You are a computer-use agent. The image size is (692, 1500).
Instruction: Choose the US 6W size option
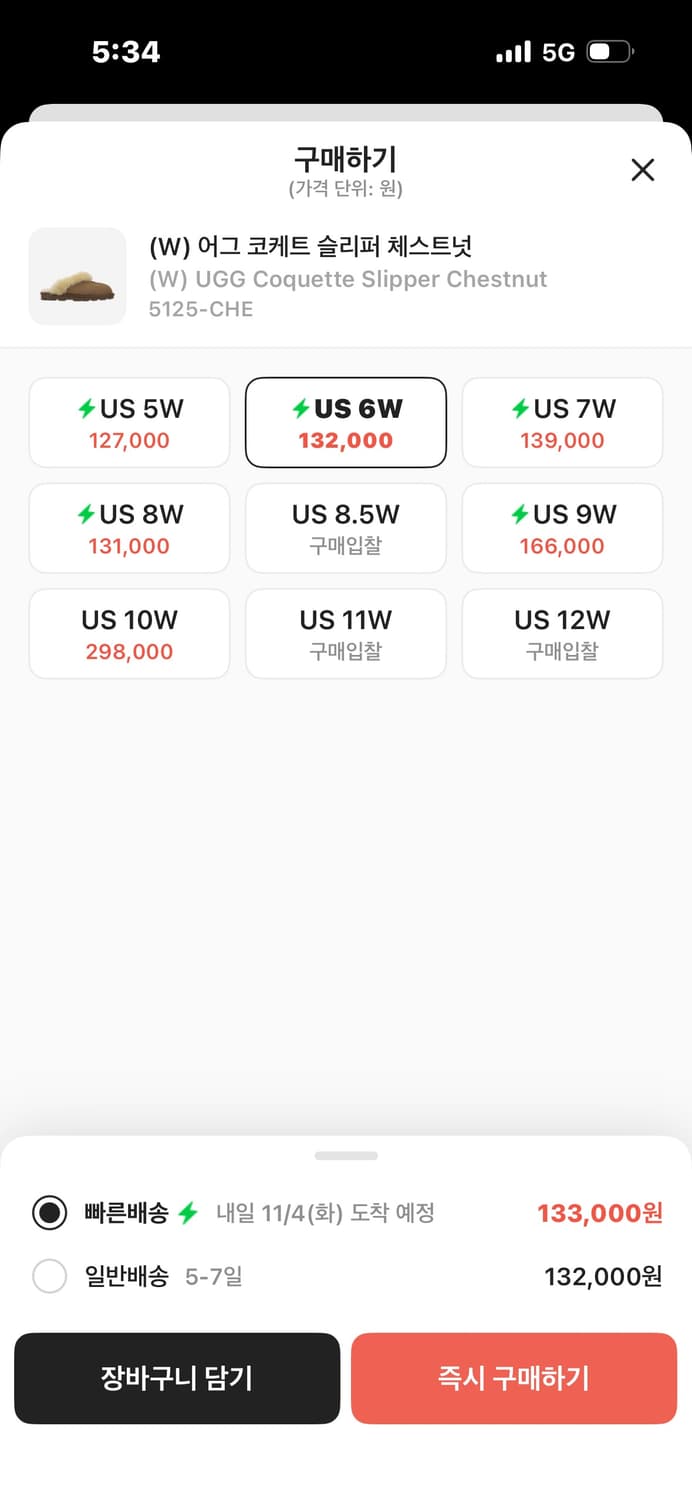click(346, 423)
